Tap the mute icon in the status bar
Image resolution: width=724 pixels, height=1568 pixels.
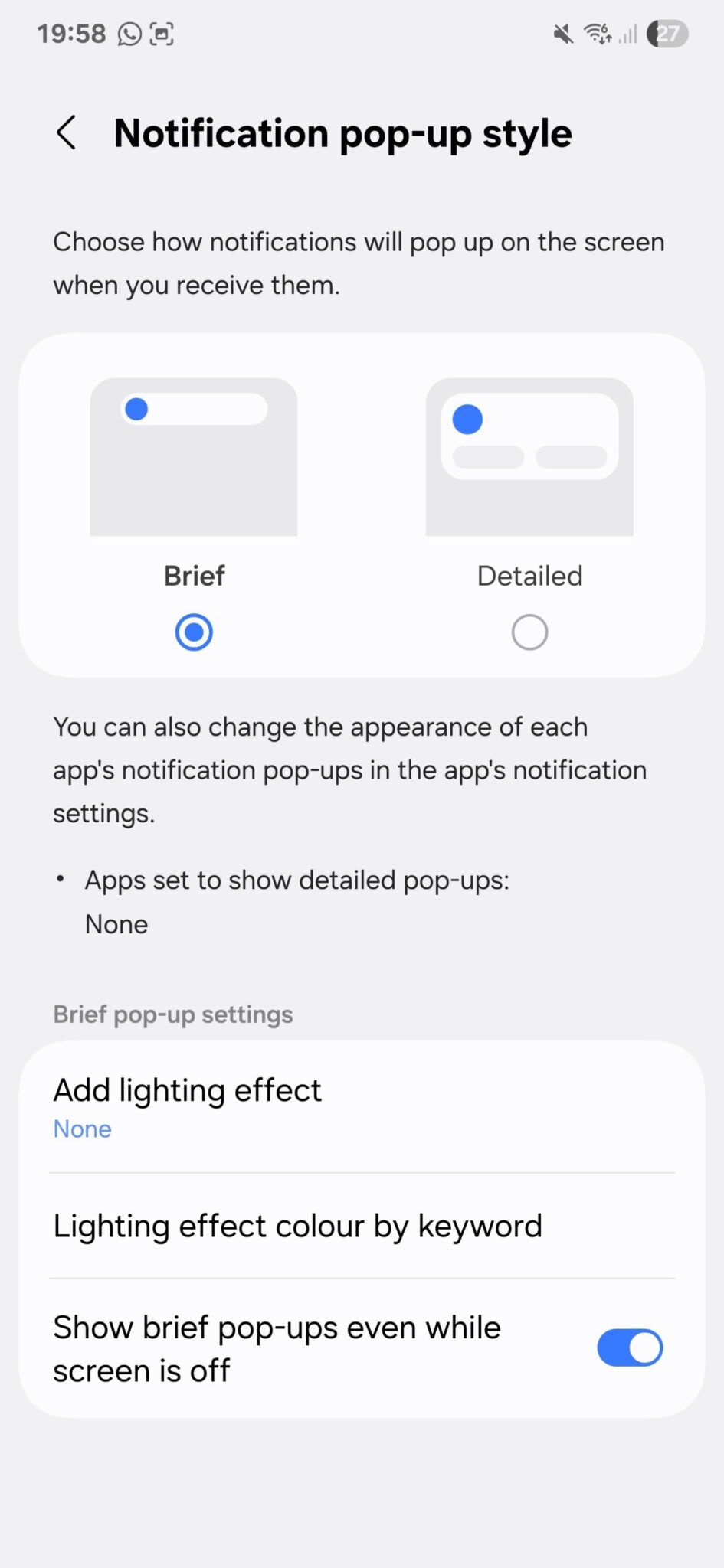[x=562, y=33]
